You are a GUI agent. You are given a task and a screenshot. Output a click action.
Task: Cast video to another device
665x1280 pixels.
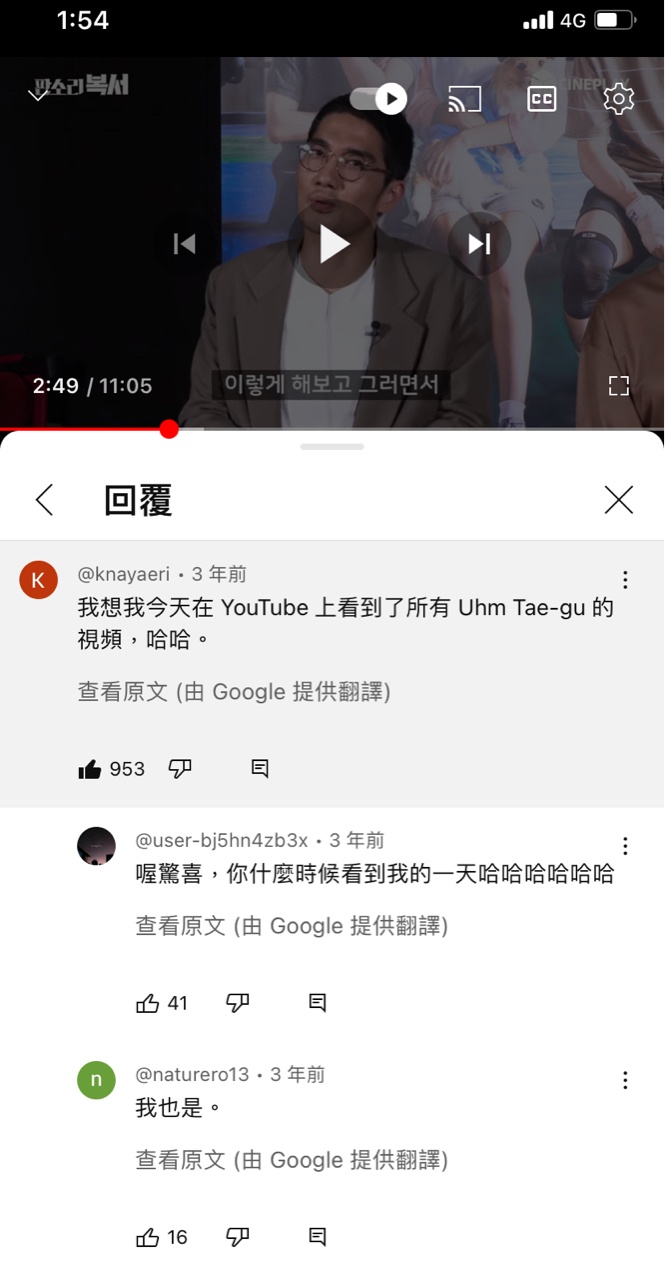464,98
